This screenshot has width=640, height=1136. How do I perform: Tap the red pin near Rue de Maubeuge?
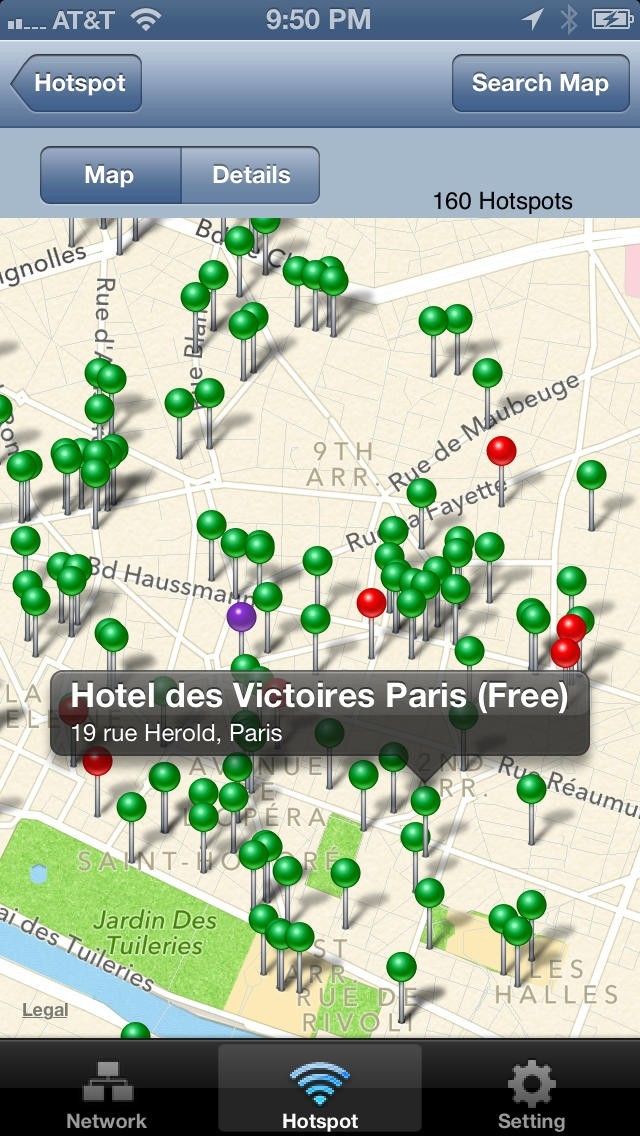(501, 451)
